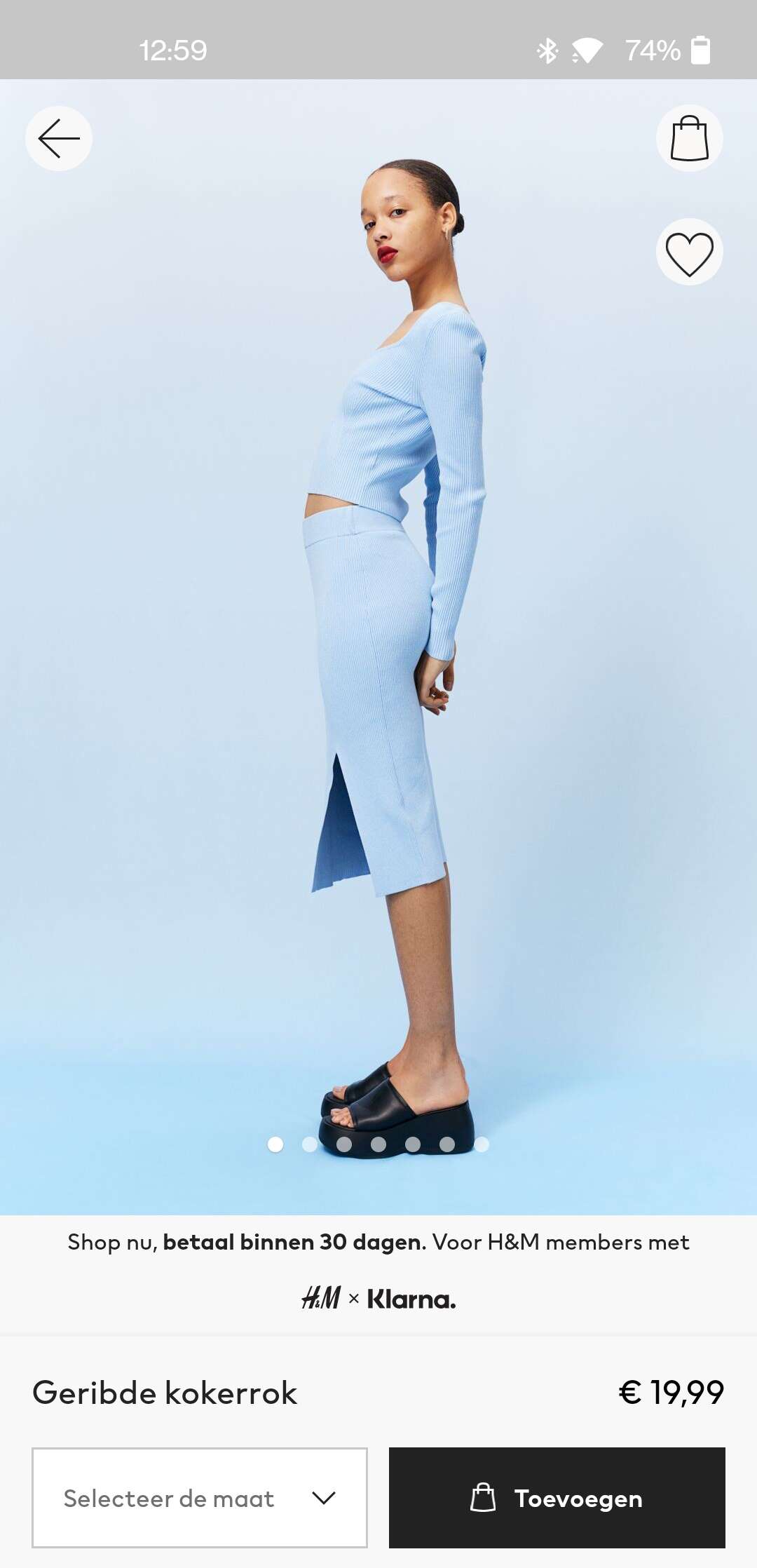
Task: Open the shopping bag
Action: (x=690, y=138)
